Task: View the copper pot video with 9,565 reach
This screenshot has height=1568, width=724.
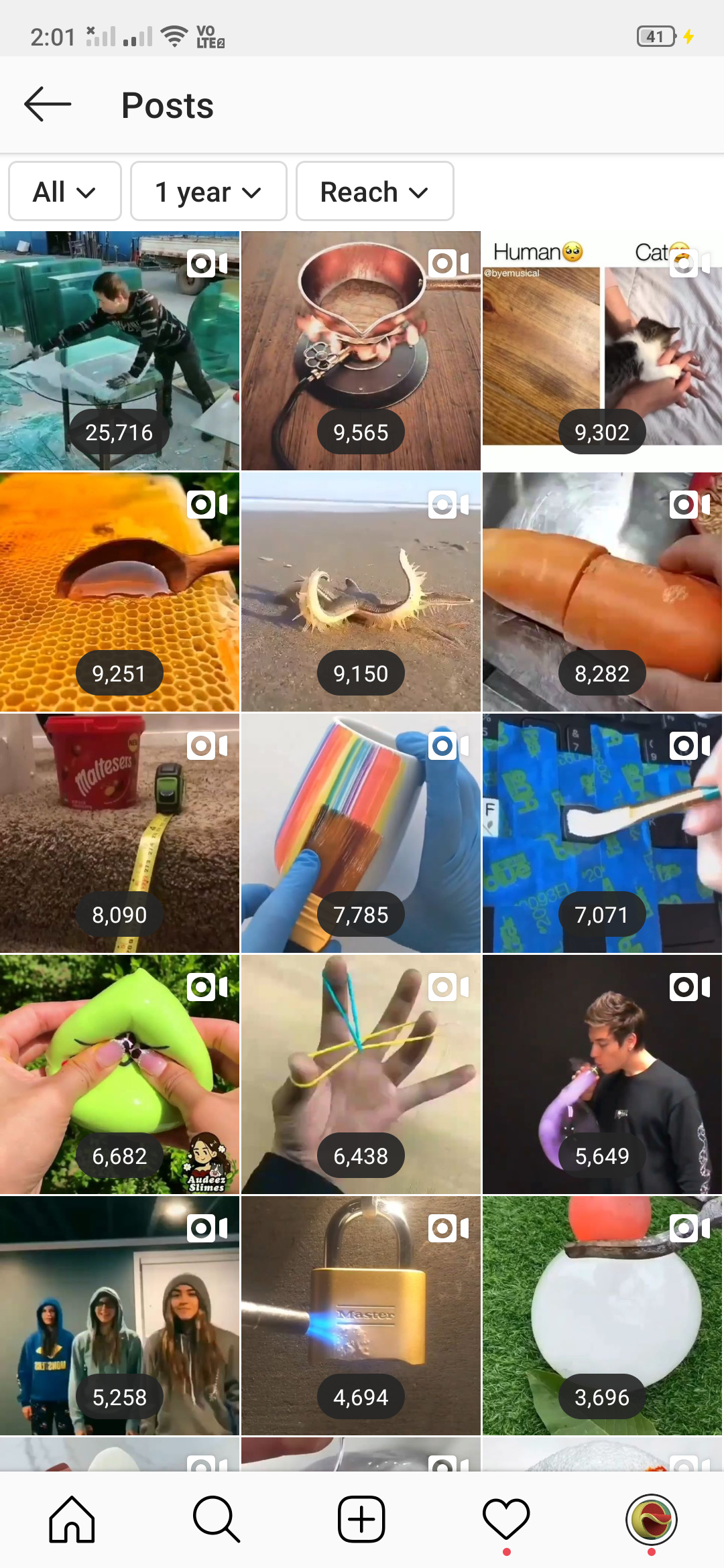Action: pyautogui.click(x=361, y=350)
